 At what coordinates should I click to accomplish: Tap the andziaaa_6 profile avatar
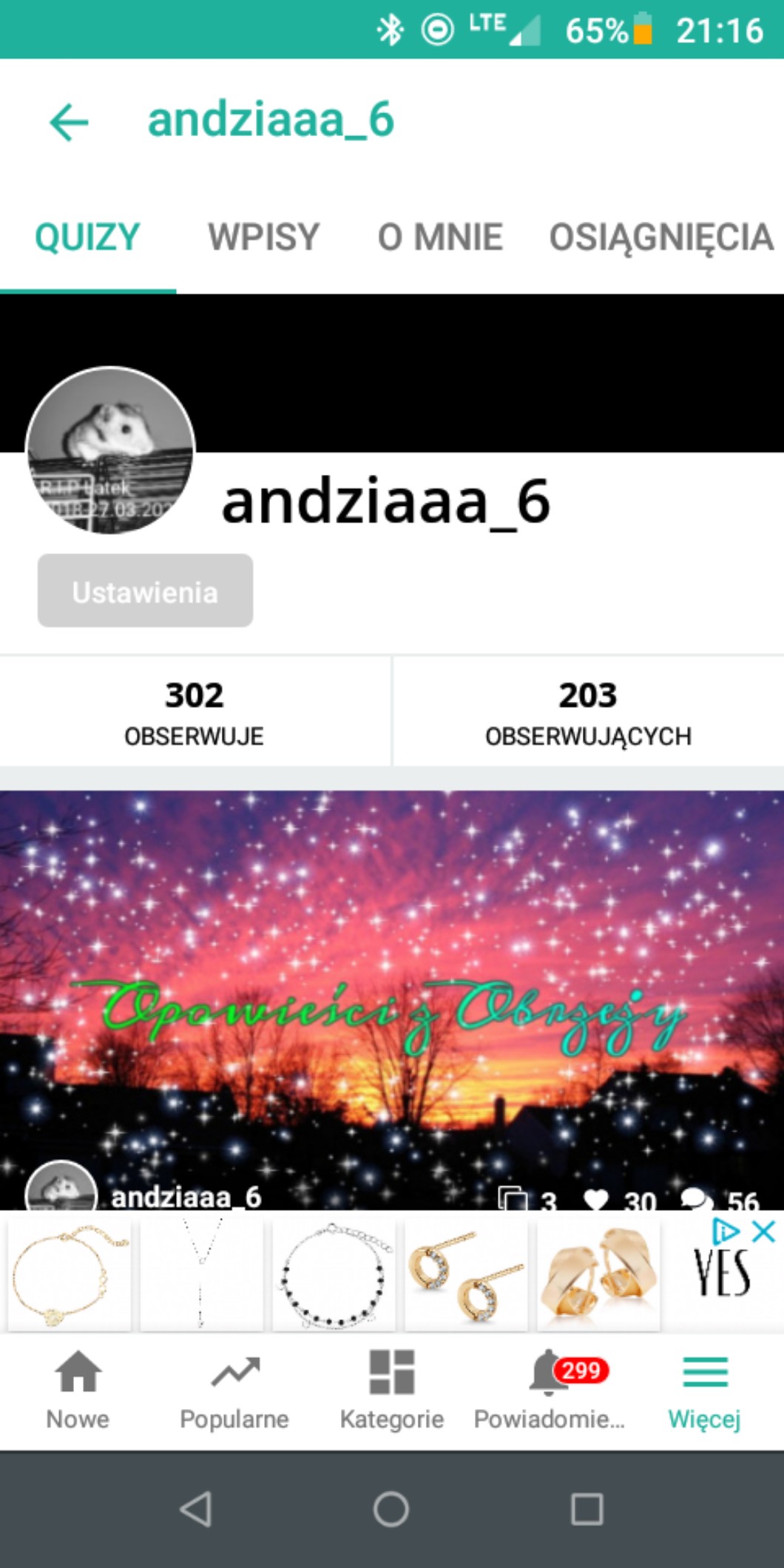click(x=110, y=450)
